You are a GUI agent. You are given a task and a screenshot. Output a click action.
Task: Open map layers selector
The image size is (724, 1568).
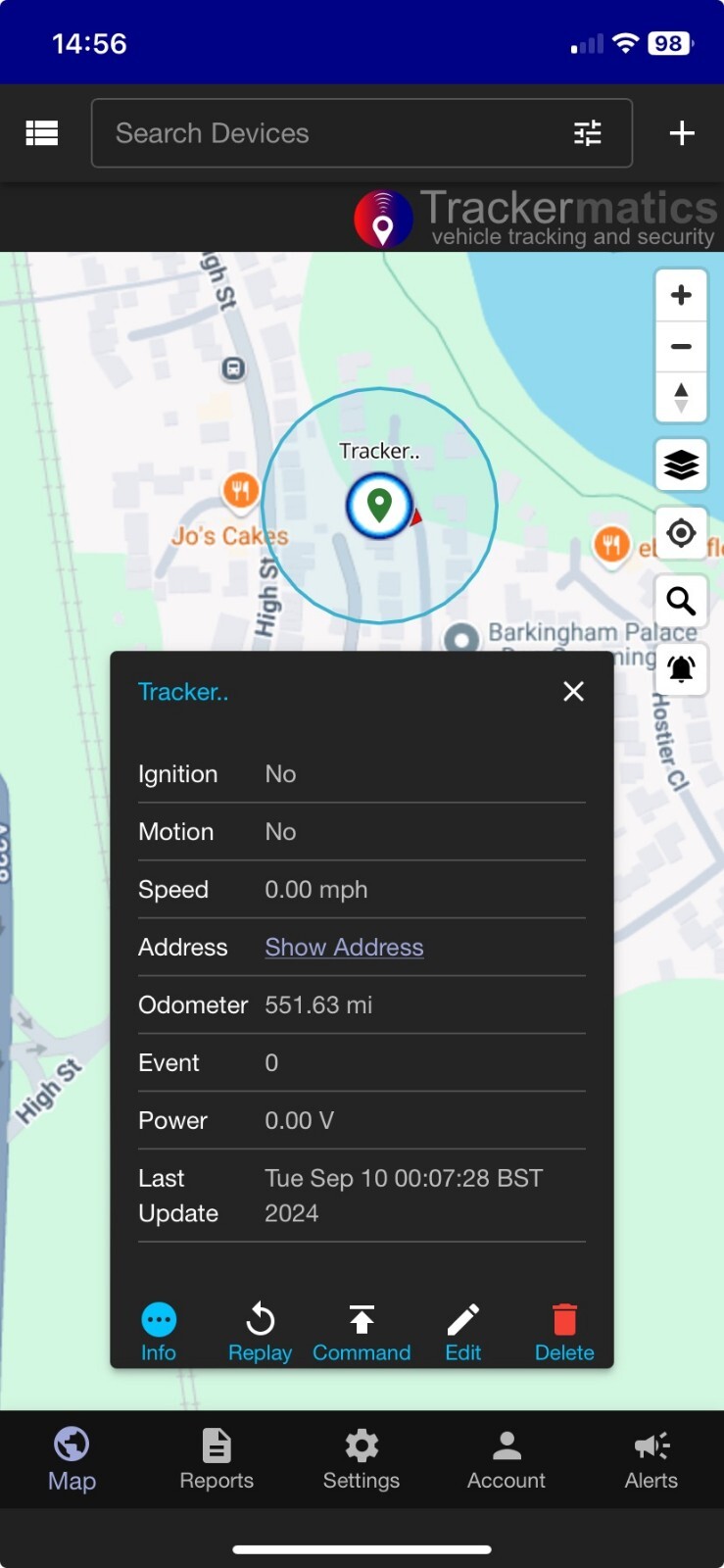[x=681, y=465]
